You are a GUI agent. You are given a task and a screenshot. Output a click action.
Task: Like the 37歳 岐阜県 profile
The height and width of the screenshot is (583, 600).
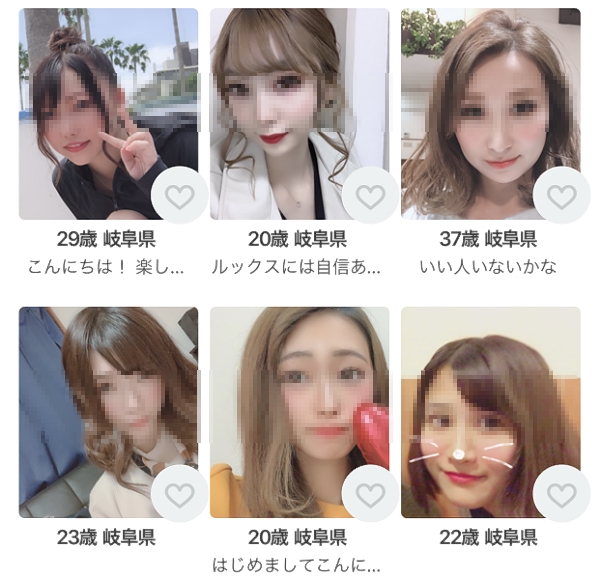[x=561, y=196]
